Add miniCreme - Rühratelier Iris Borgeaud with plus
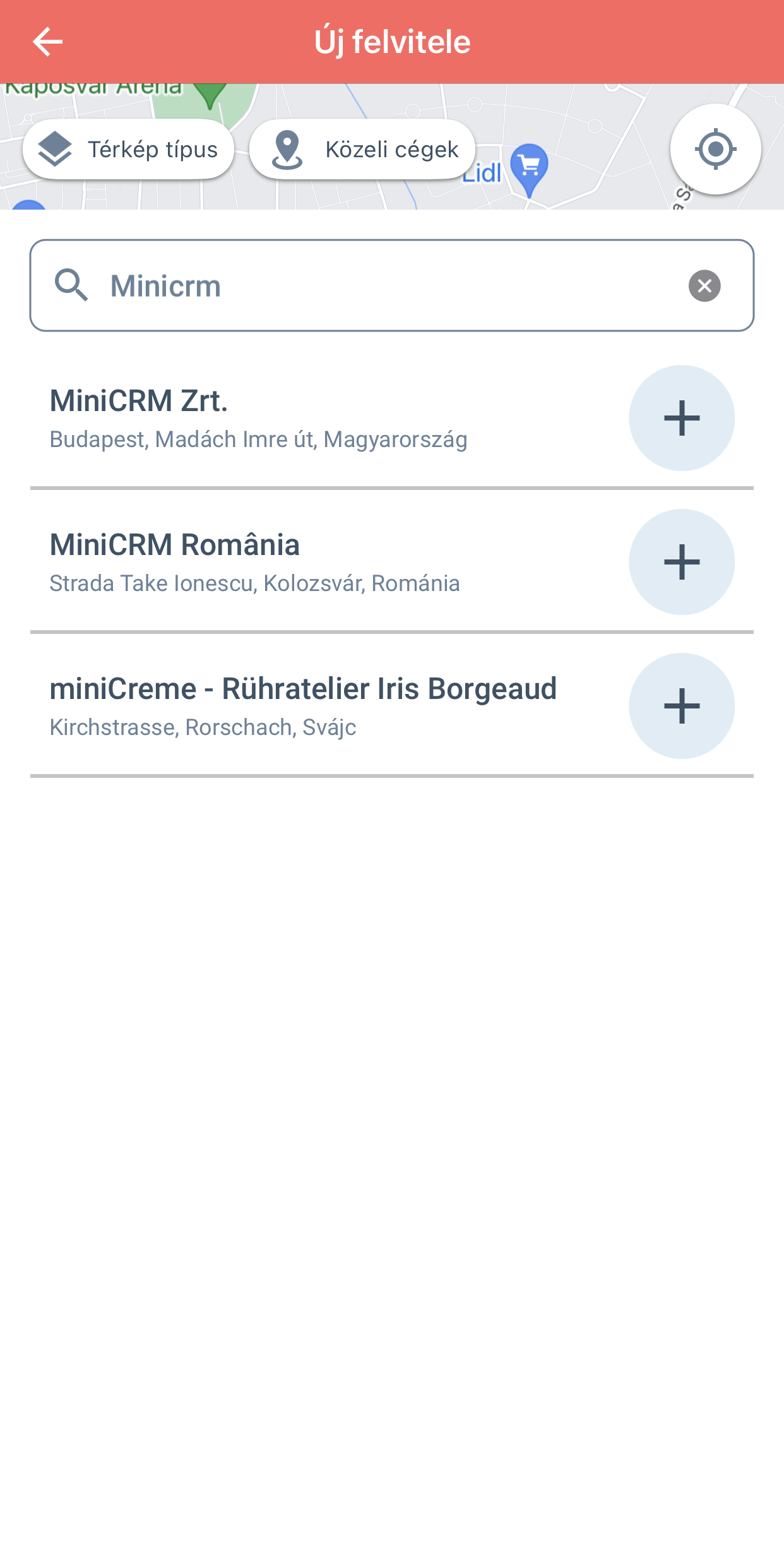Screen dimensions: 784x1559 [682, 706]
